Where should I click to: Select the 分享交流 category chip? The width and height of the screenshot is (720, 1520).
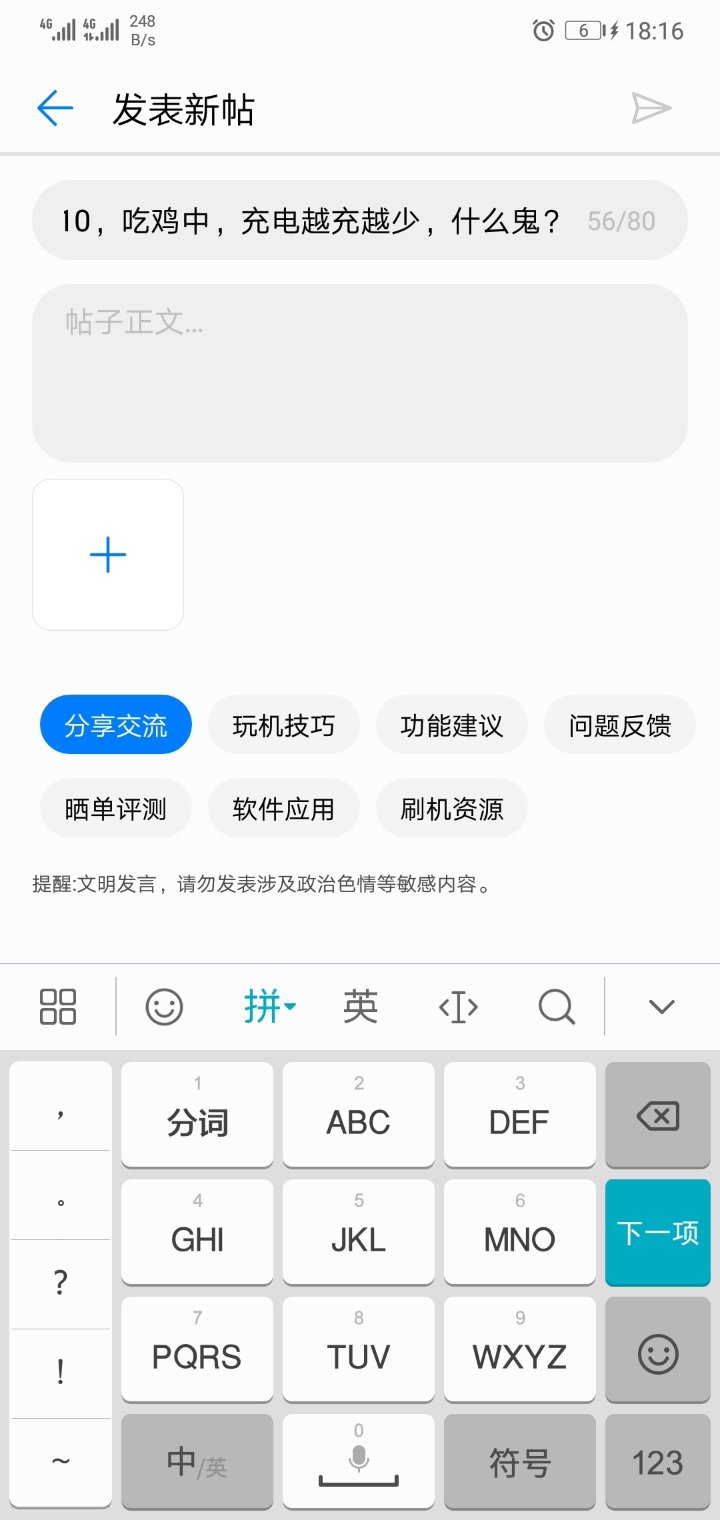tap(116, 725)
